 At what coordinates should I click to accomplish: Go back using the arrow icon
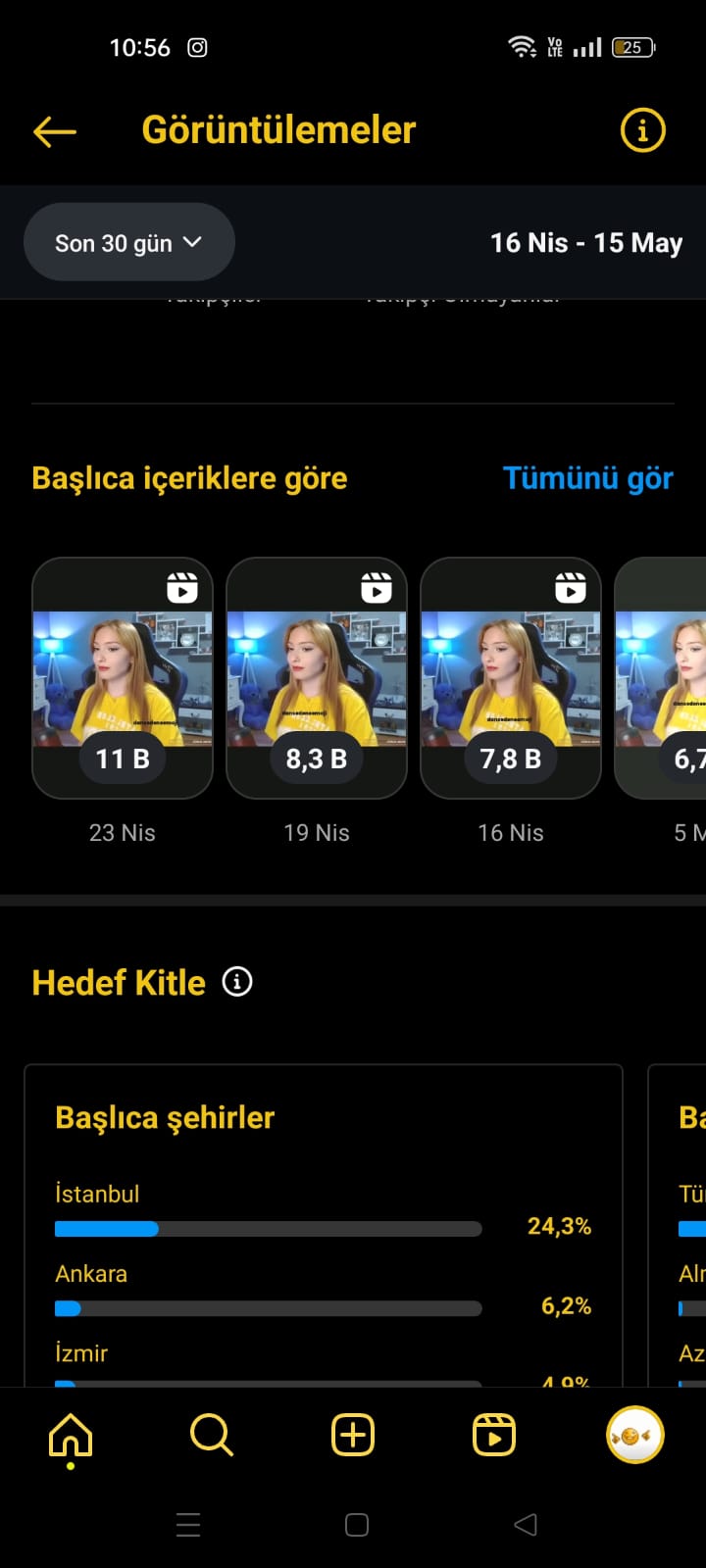pyautogui.click(x=55, y=130)
